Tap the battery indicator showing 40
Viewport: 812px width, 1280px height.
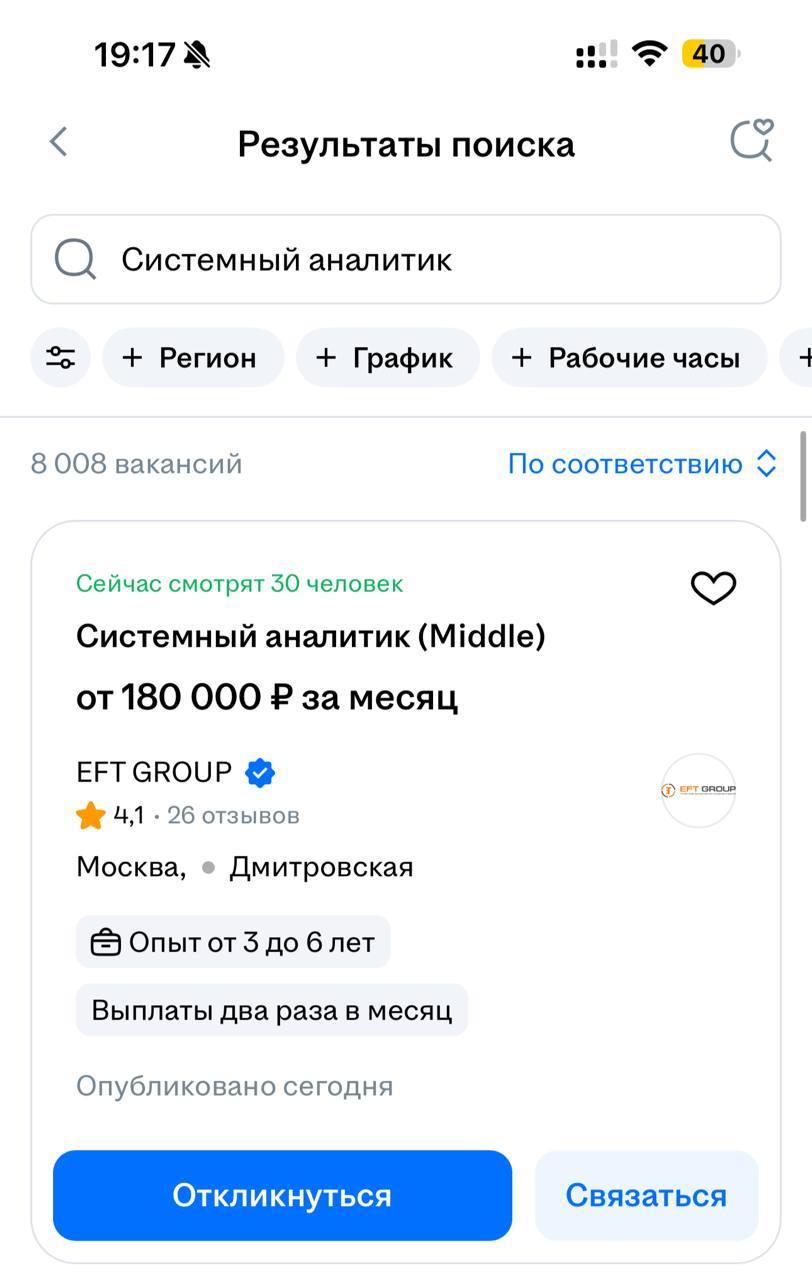[x=711, y=53]
